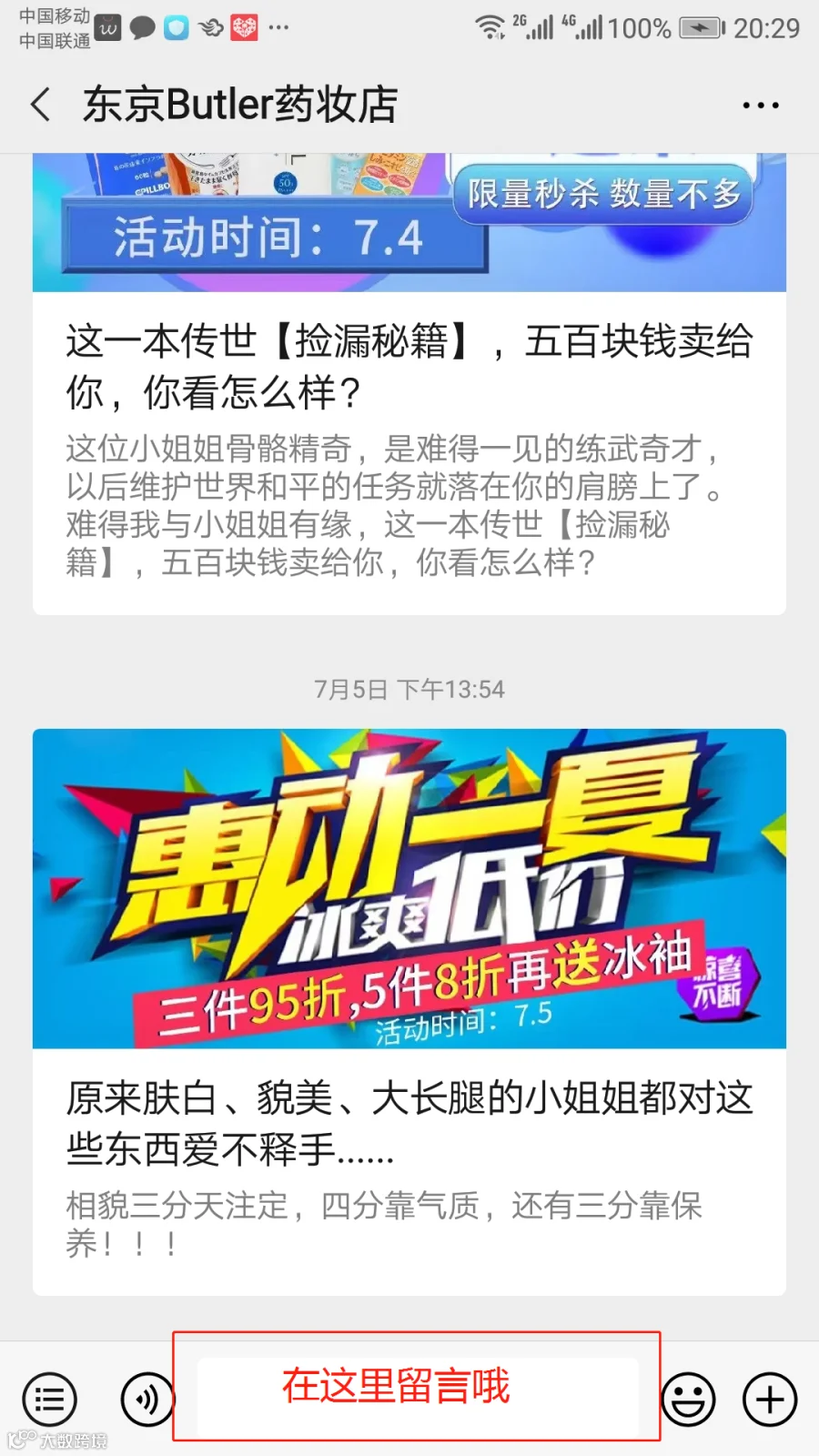Open the emoji picker
Screen dimensions: 819x1456
[688, 1400]
